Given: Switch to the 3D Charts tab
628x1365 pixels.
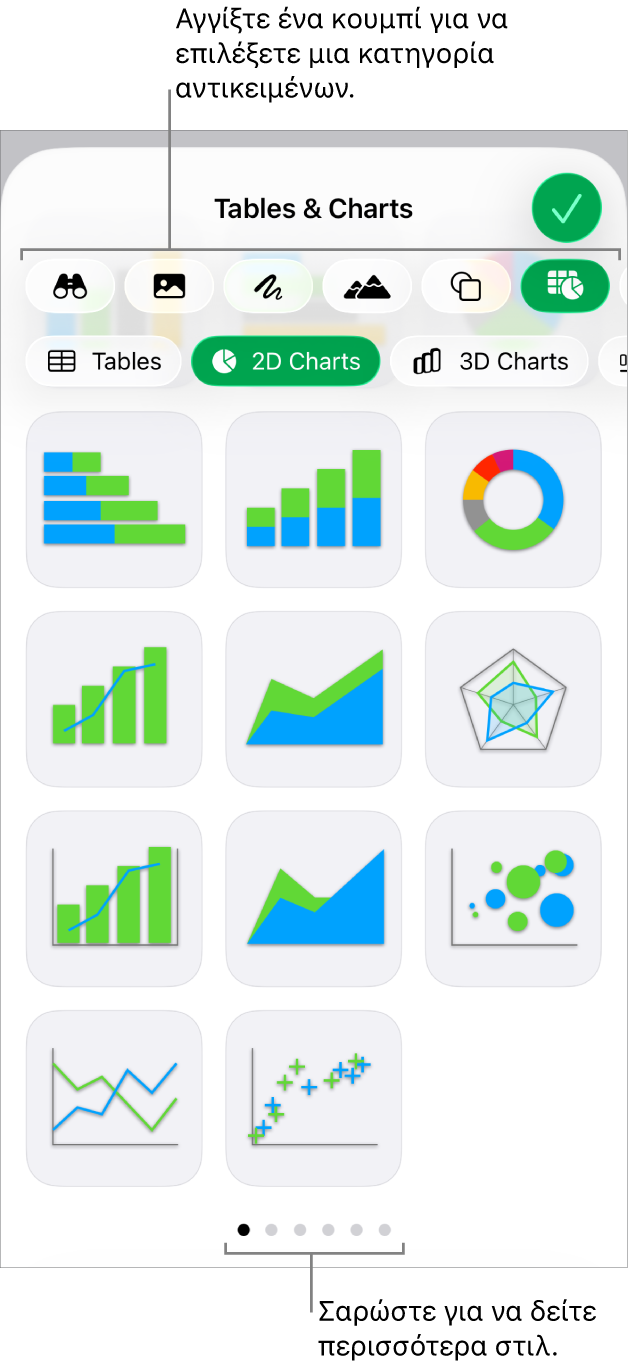Looking at the screenshot, I should coord(491,361).
